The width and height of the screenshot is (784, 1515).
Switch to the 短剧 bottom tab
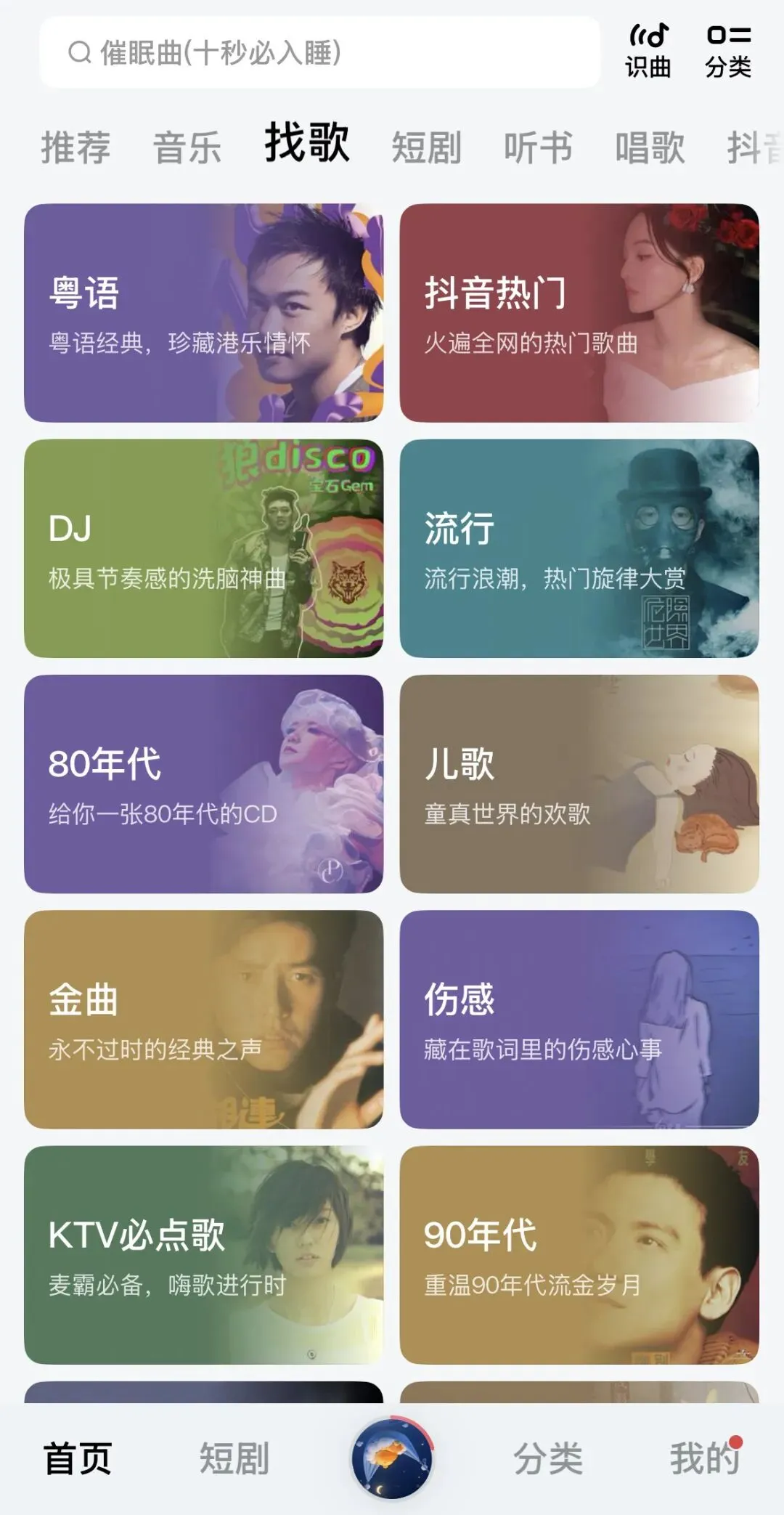click(234, 1458)
